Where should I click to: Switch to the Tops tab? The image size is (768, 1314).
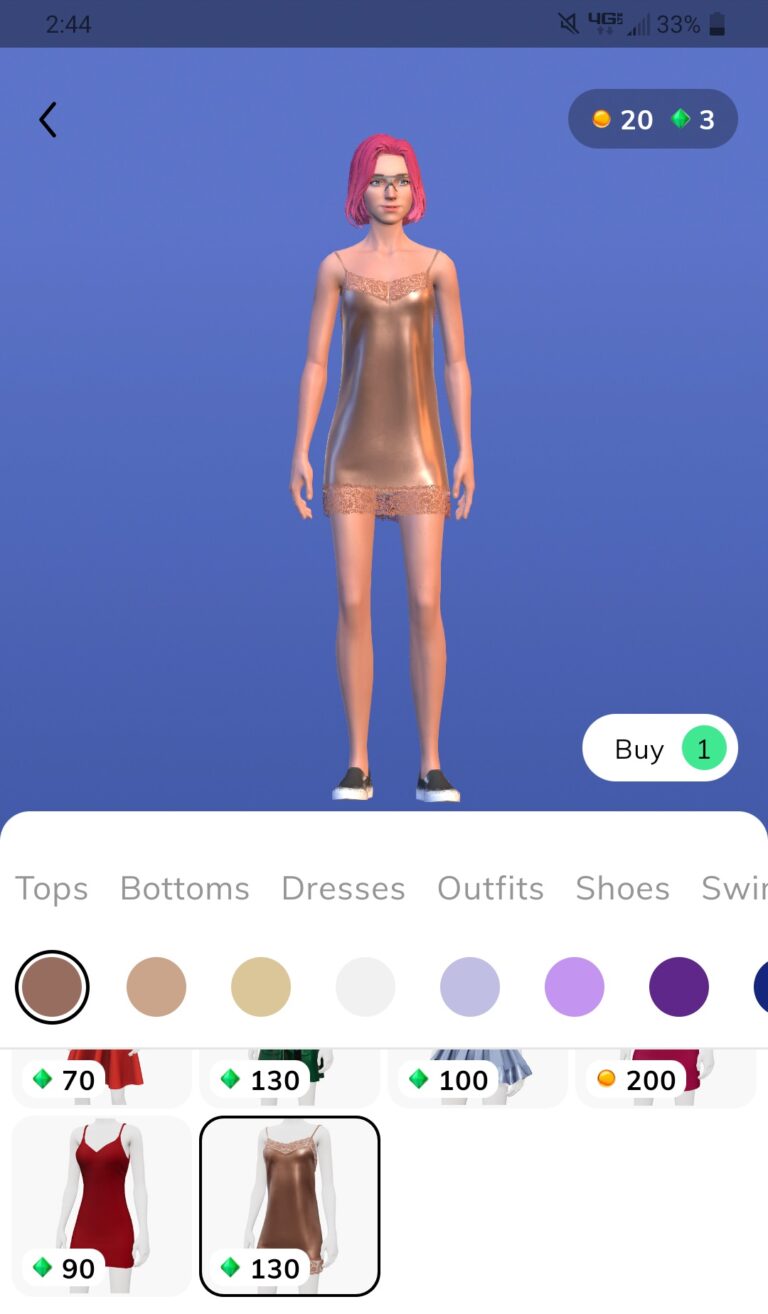[x=52, y=888]
